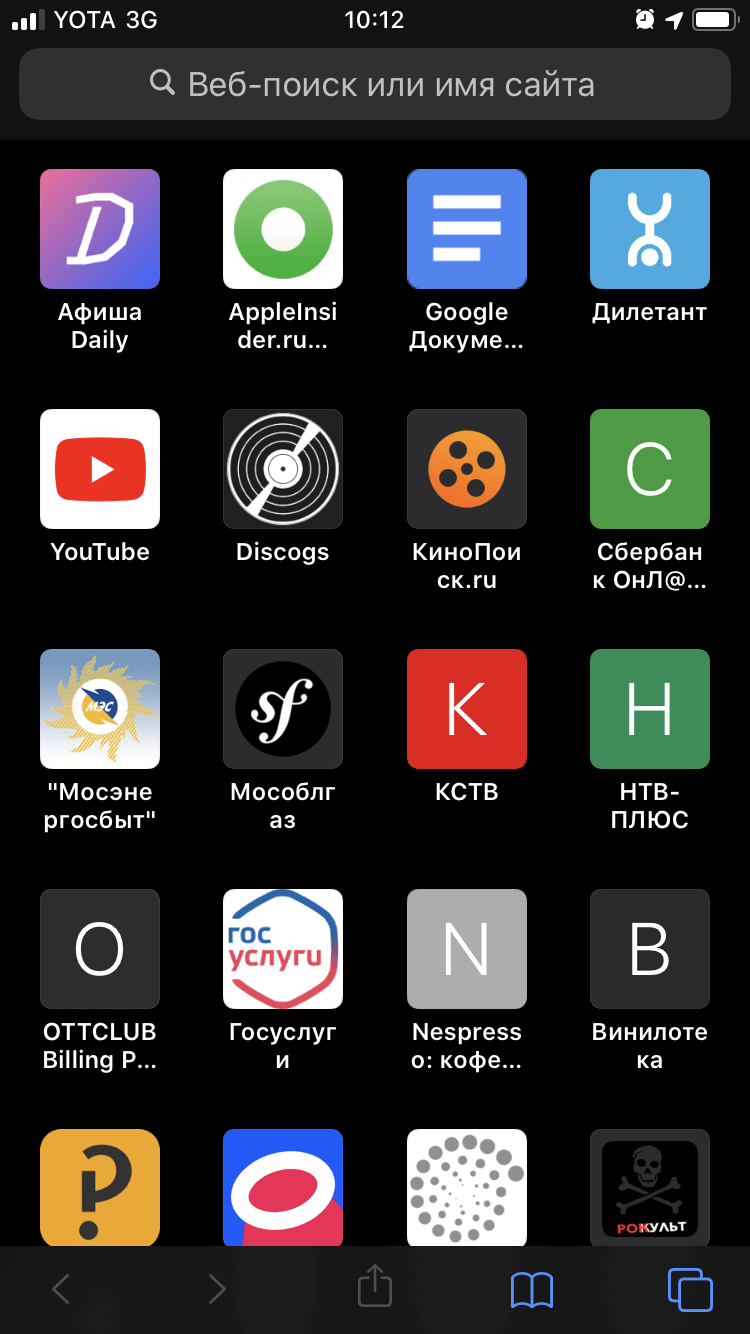The width and height of the screenshot is (750, 1334).
Task: Open the Мосэнергосбыт favorite
Action: point(100,709)
